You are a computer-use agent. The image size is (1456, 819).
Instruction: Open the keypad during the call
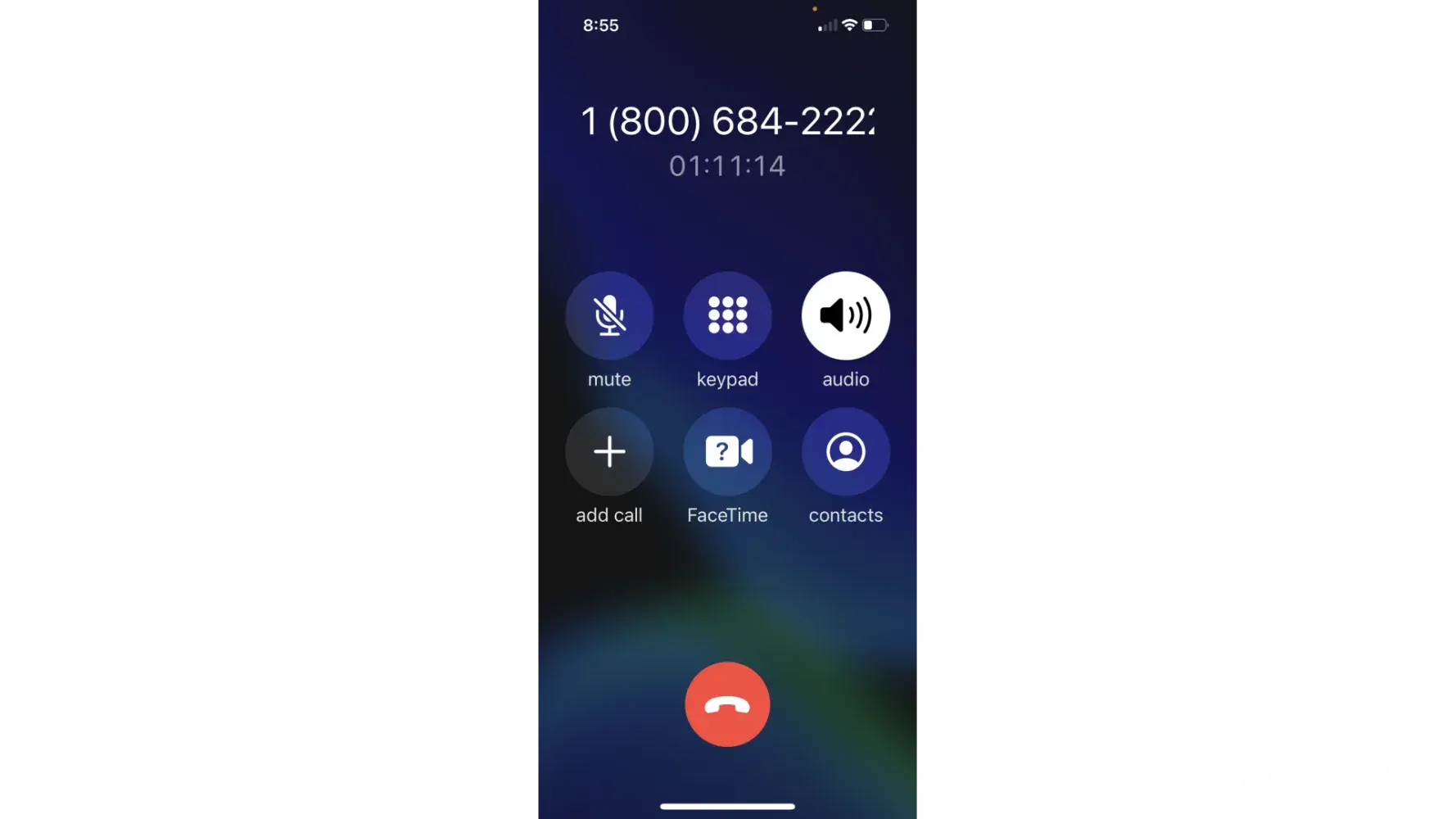click(x=727, y=315)
